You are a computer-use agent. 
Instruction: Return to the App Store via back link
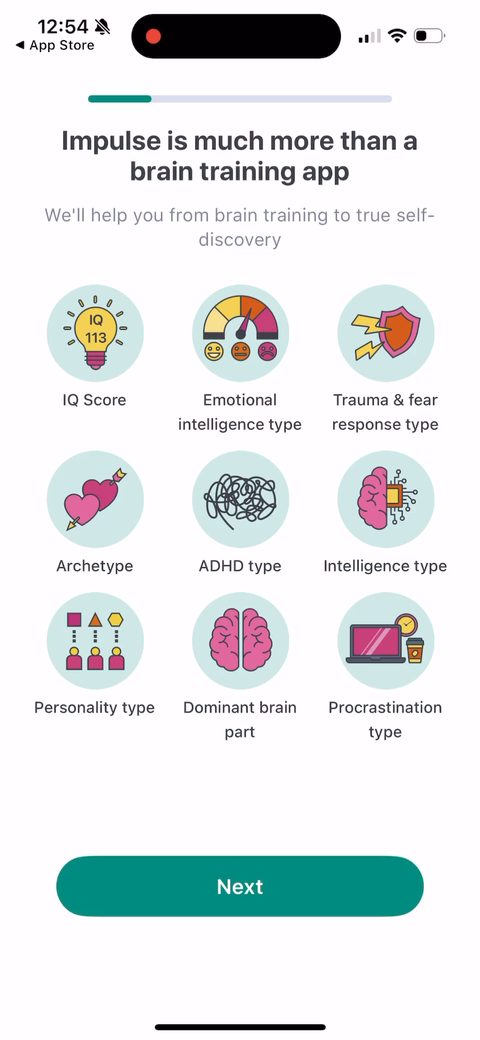(x=54, y=46)
